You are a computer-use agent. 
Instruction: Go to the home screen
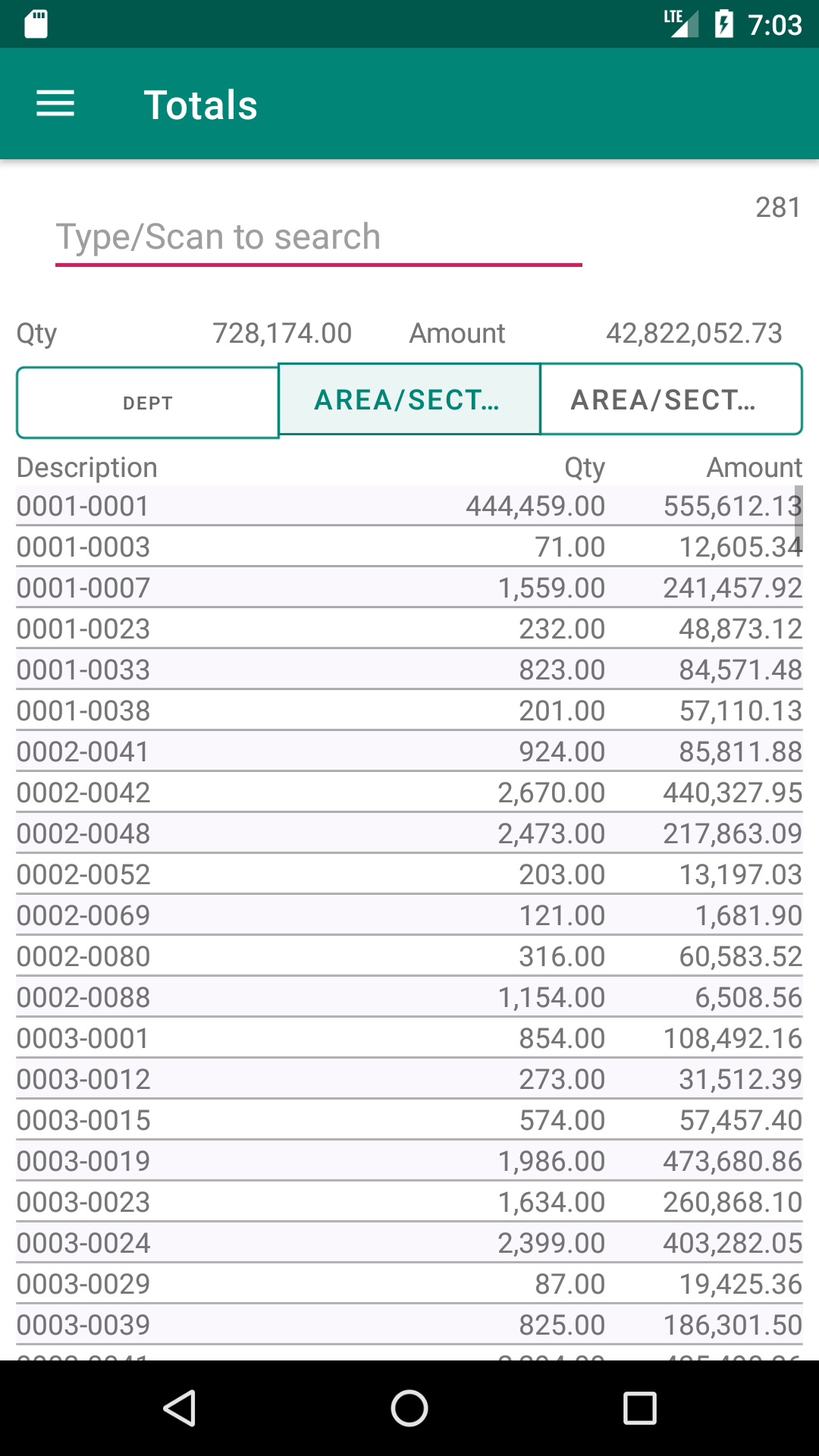409,1408
